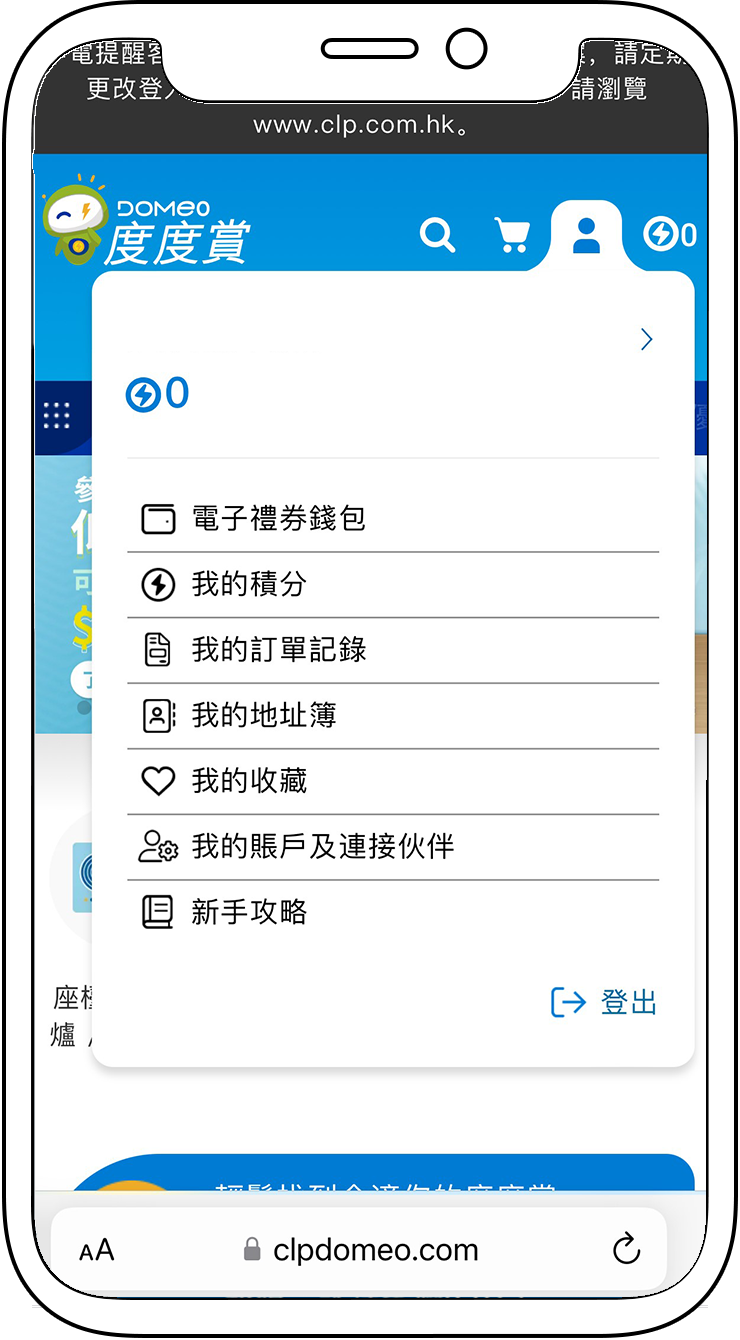Read the 新手攻略 guide
Viewport: 740px width, 1340px height.
pos(248,913)
